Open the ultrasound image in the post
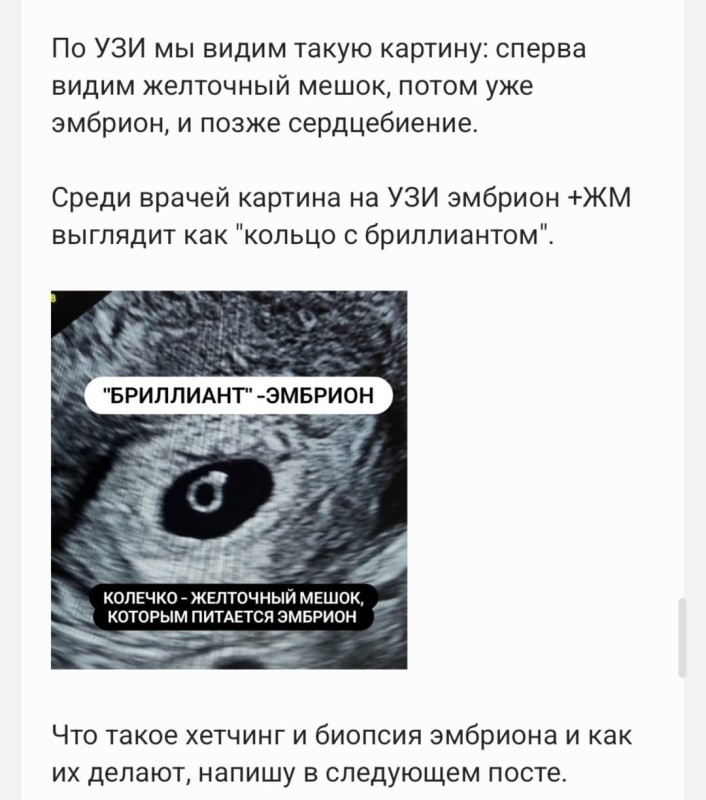 click(x=229, y=480)
